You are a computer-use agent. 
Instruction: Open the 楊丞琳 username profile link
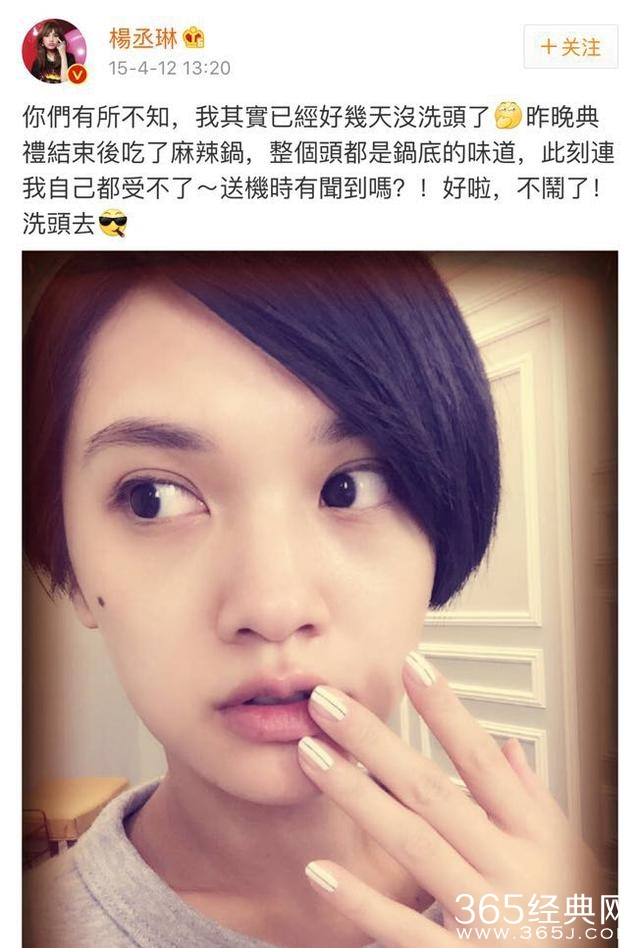pyautogui.click(x=142, y=38)
